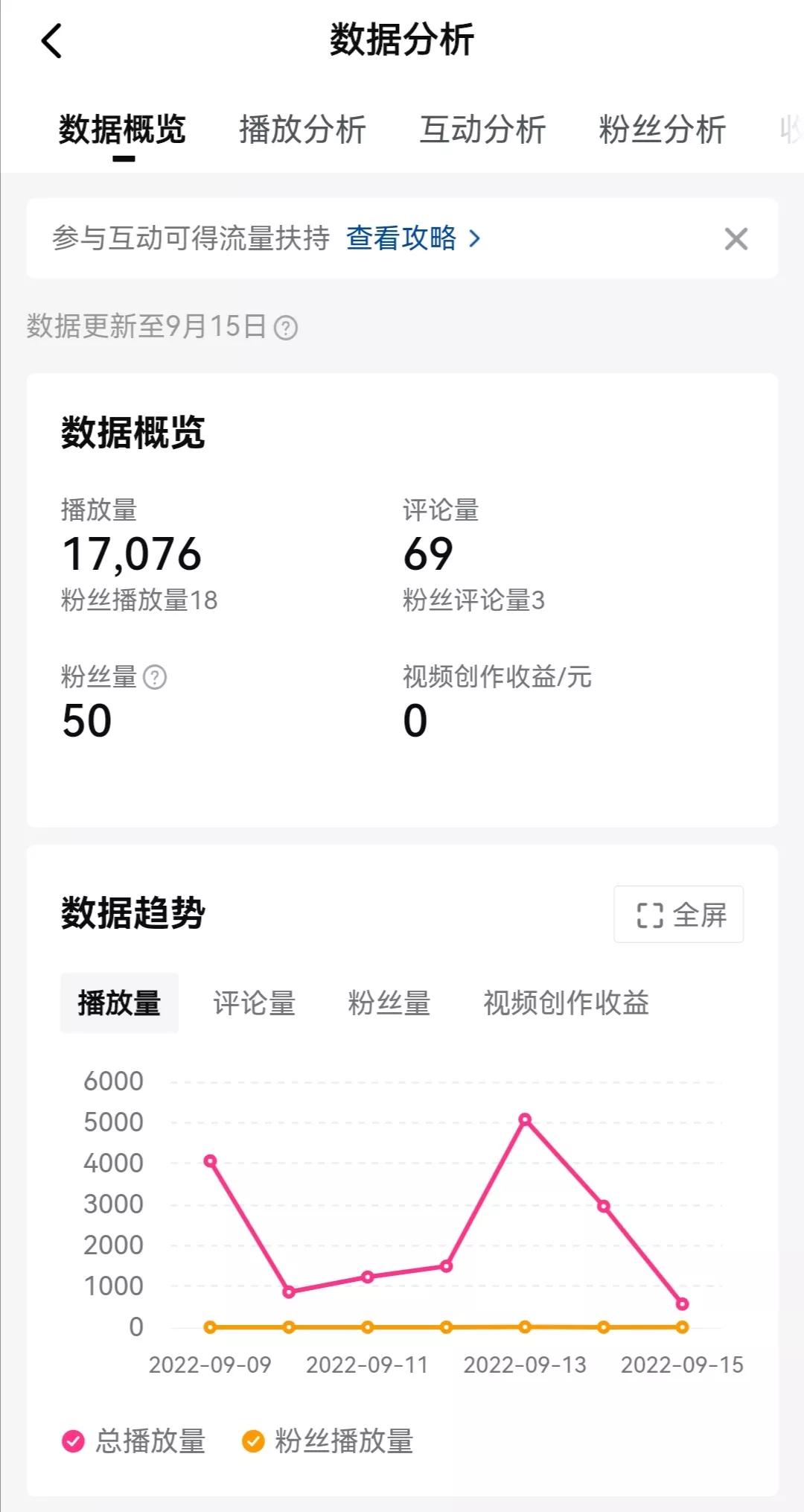Go back using the top-left arrow
The width and height of the screenshot is (804, 1512).
(51, 40)
